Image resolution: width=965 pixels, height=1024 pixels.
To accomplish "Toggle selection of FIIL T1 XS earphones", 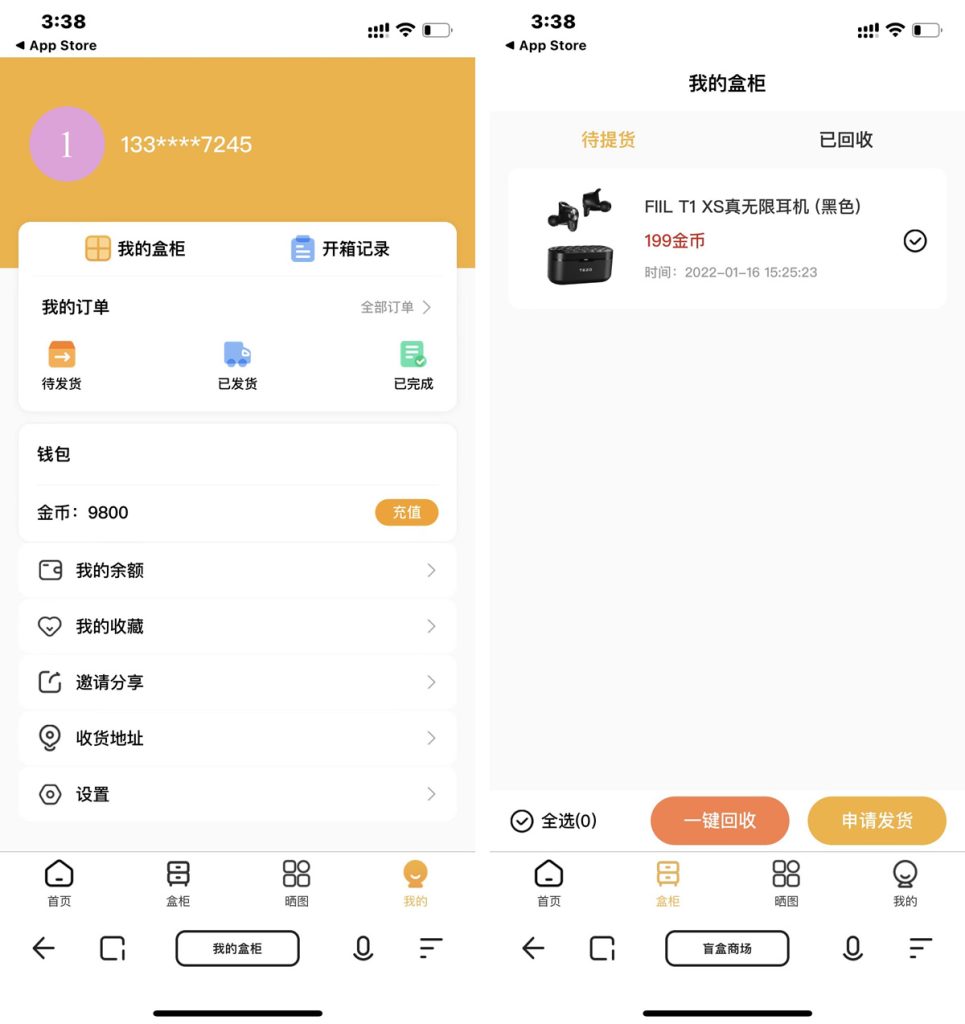I will click(x=915, y=241).
